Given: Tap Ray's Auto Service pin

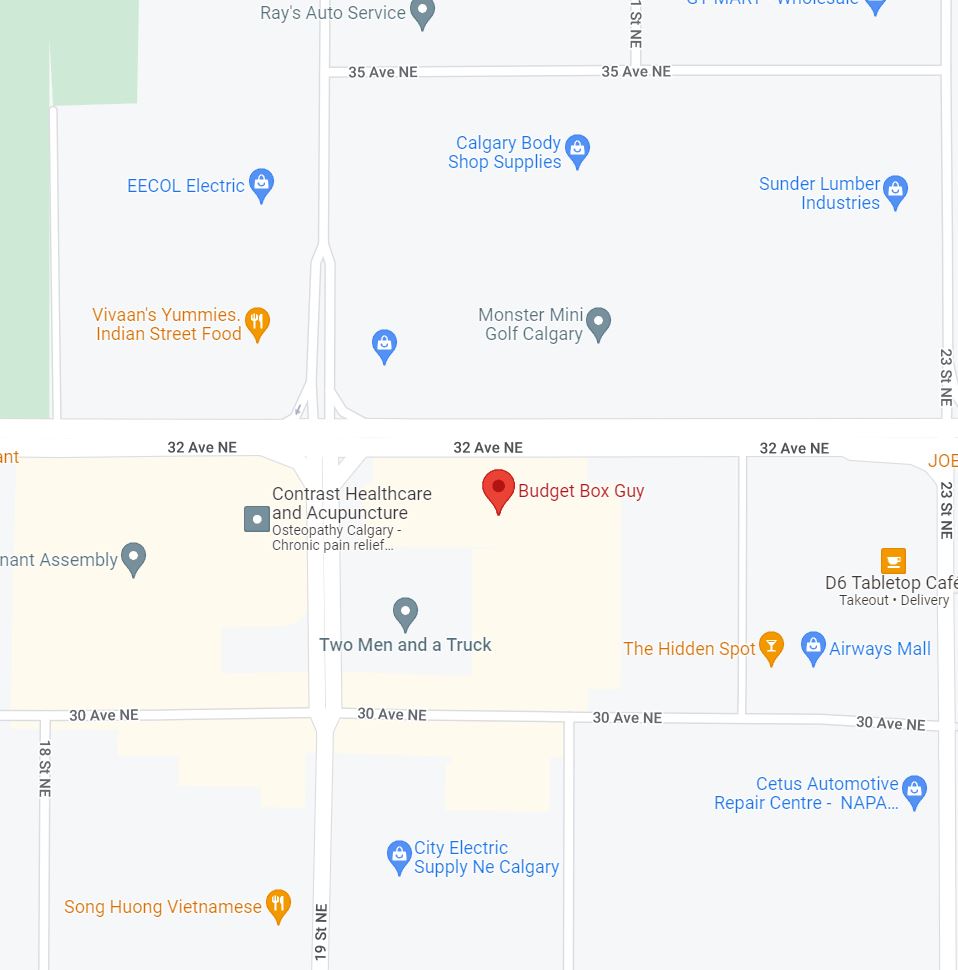Looking at the screenshot, I should click(423, 14).
